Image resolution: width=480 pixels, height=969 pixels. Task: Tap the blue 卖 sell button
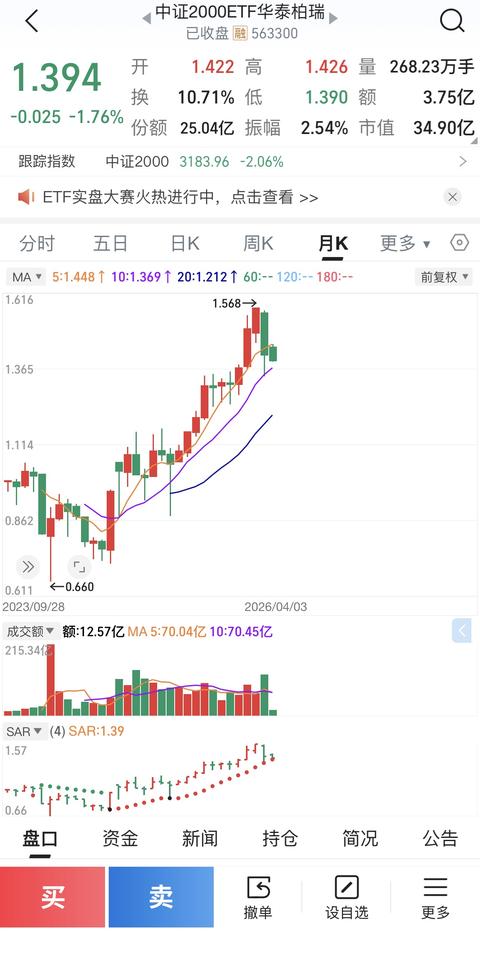[161, 897]
